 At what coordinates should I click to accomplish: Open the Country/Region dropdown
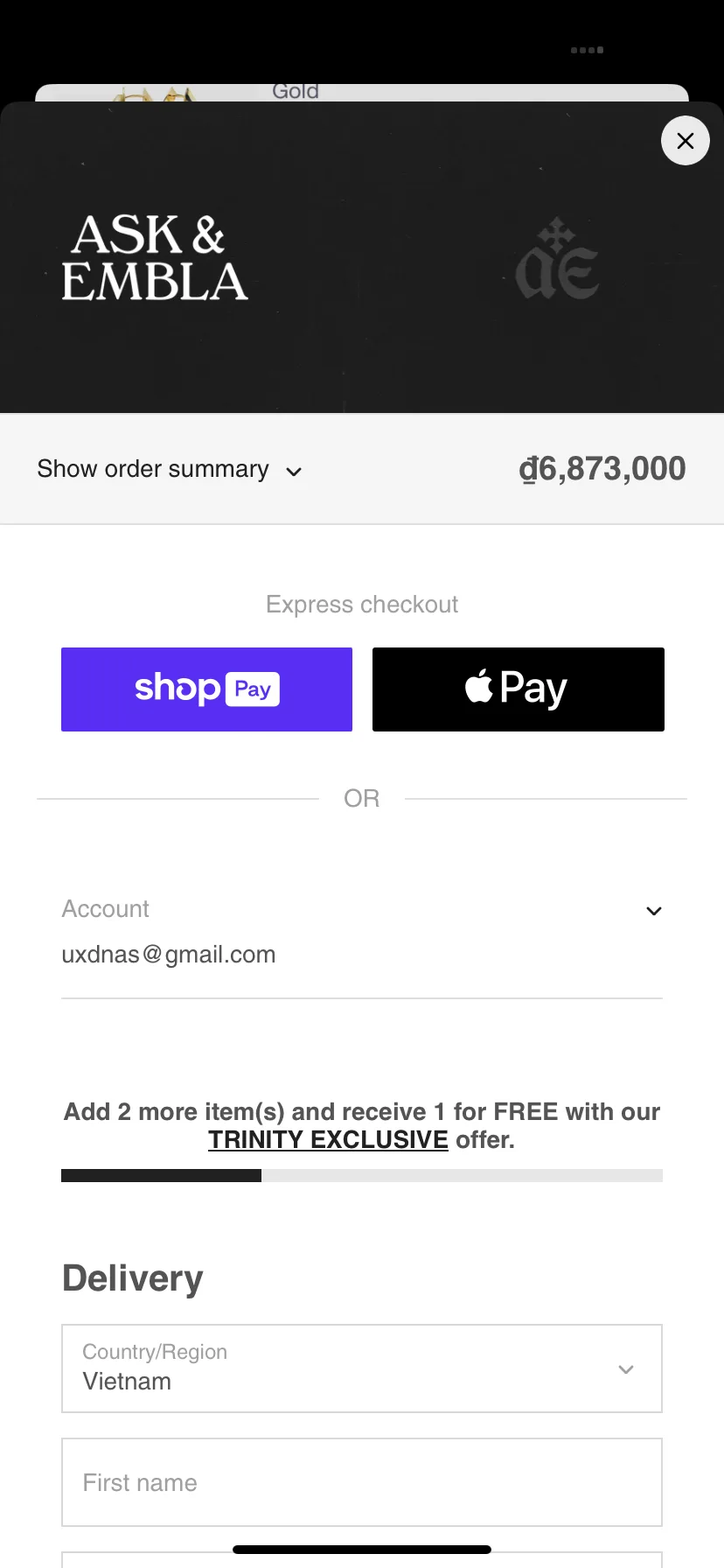tap(362, 1368)
